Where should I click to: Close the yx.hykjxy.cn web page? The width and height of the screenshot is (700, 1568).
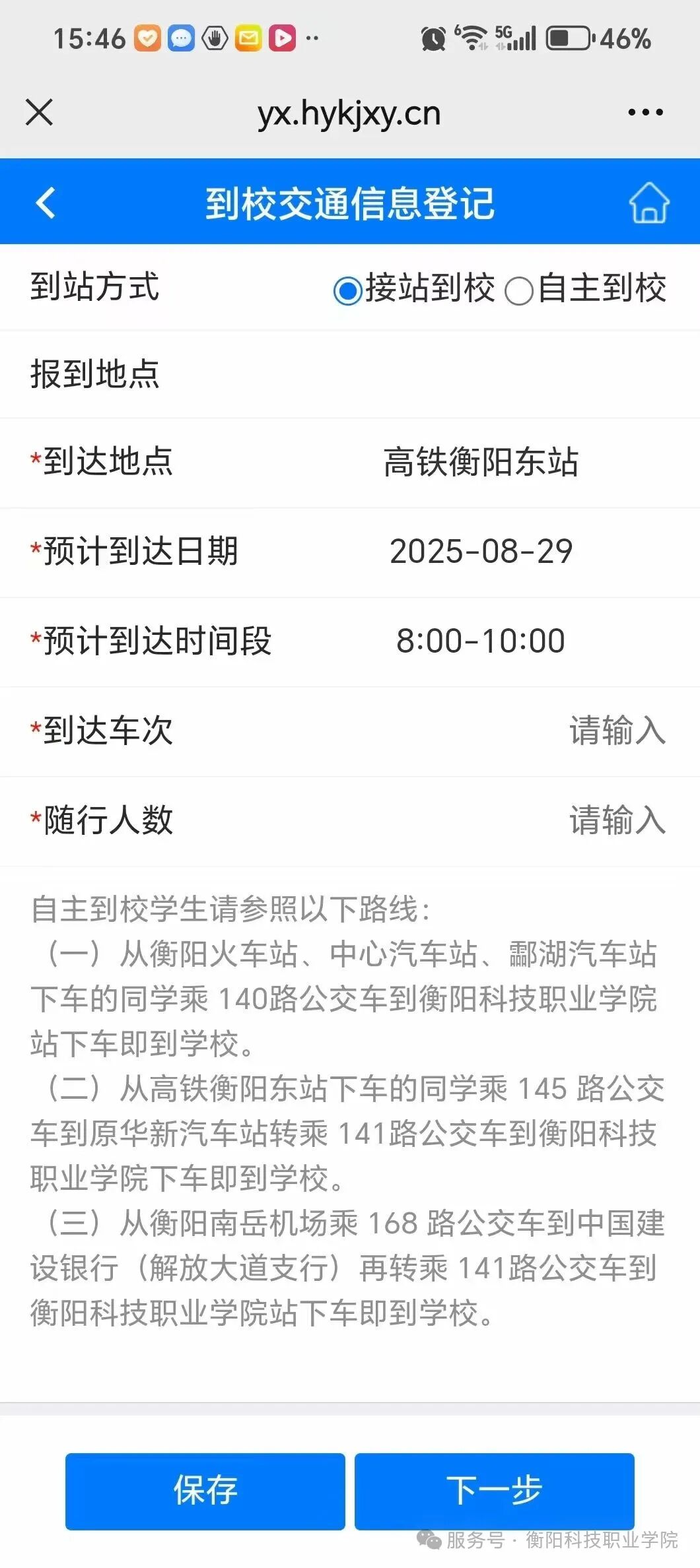click(39, 112)
